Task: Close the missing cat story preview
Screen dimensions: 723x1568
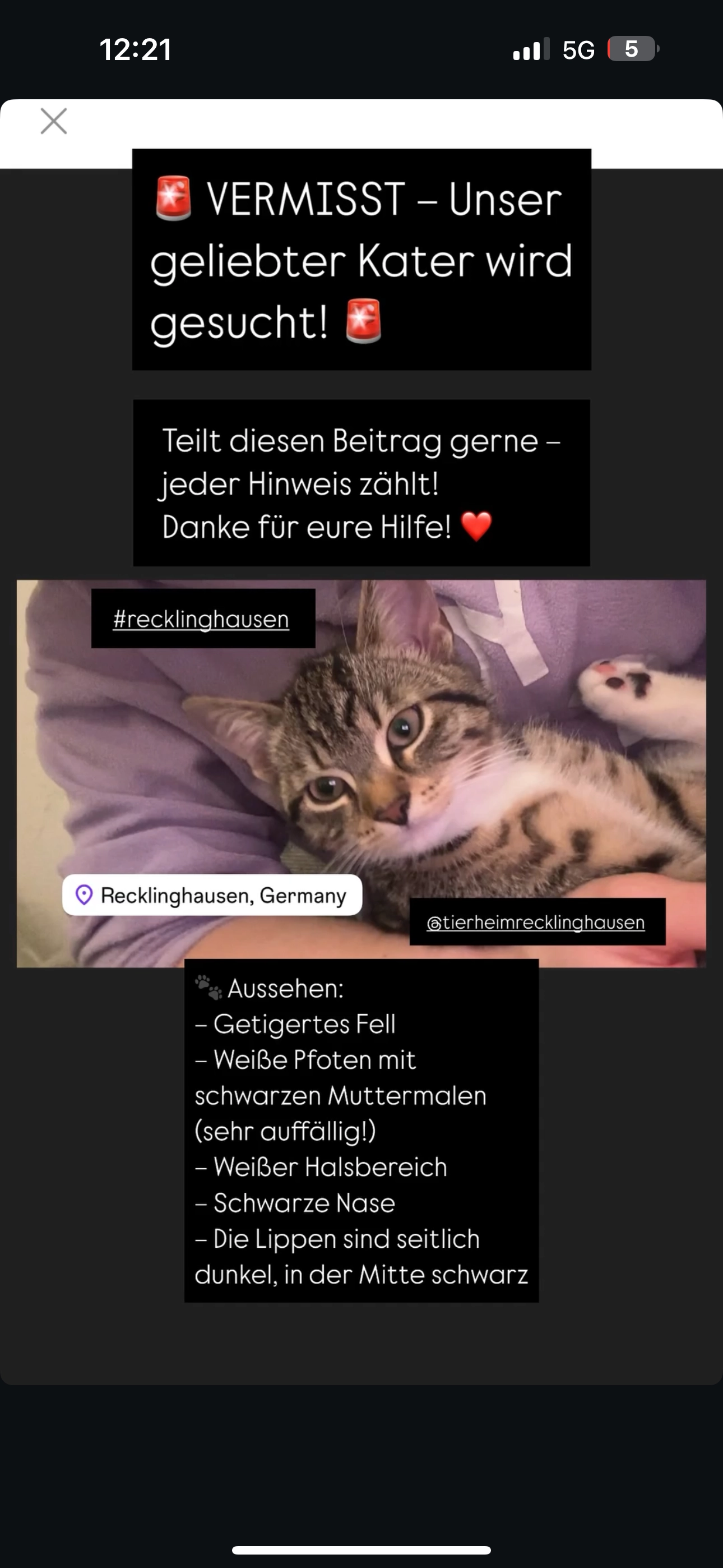Action: [54, 121]
